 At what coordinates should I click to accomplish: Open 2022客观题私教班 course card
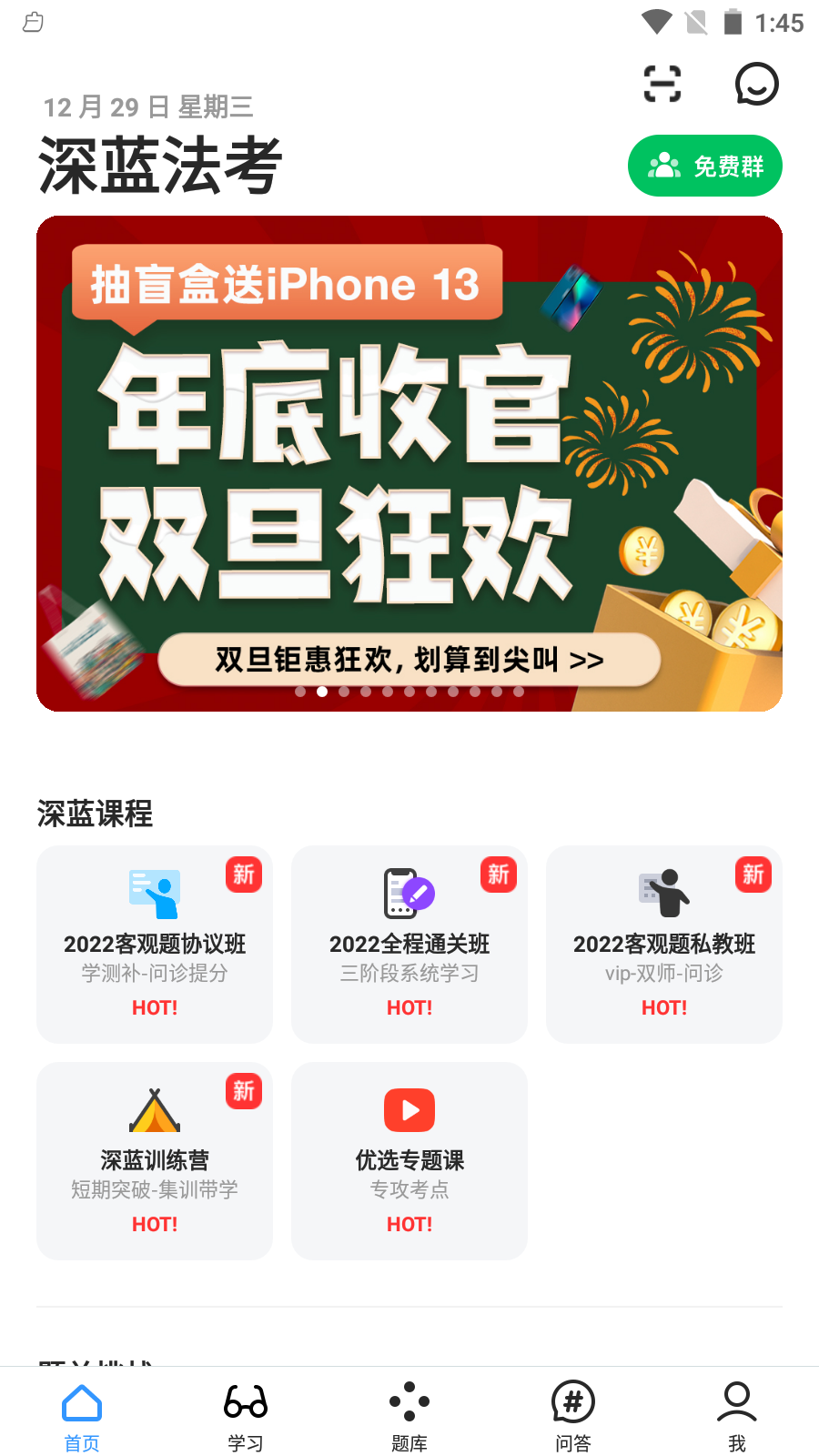pos(664,944)
